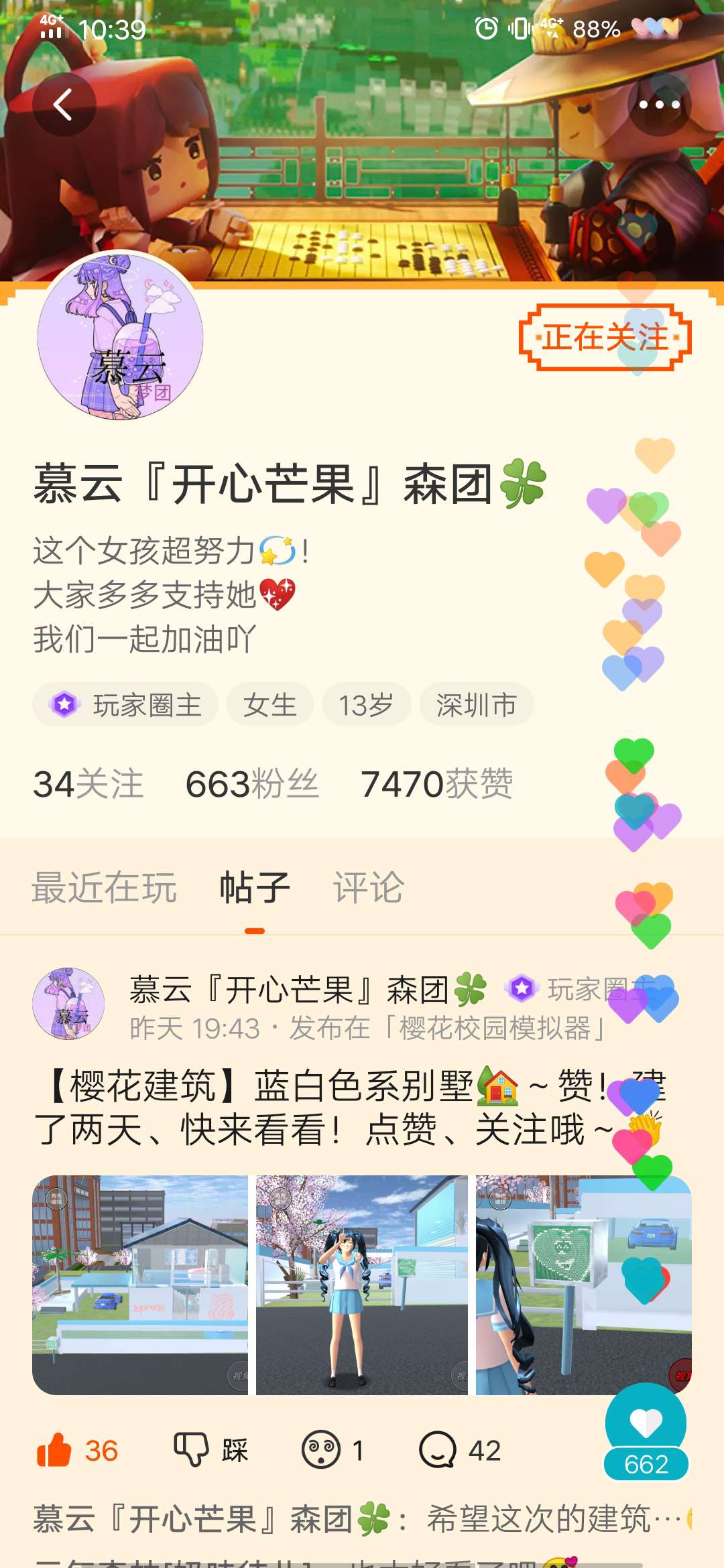Go back using the top-left arrow

[64, 105]
